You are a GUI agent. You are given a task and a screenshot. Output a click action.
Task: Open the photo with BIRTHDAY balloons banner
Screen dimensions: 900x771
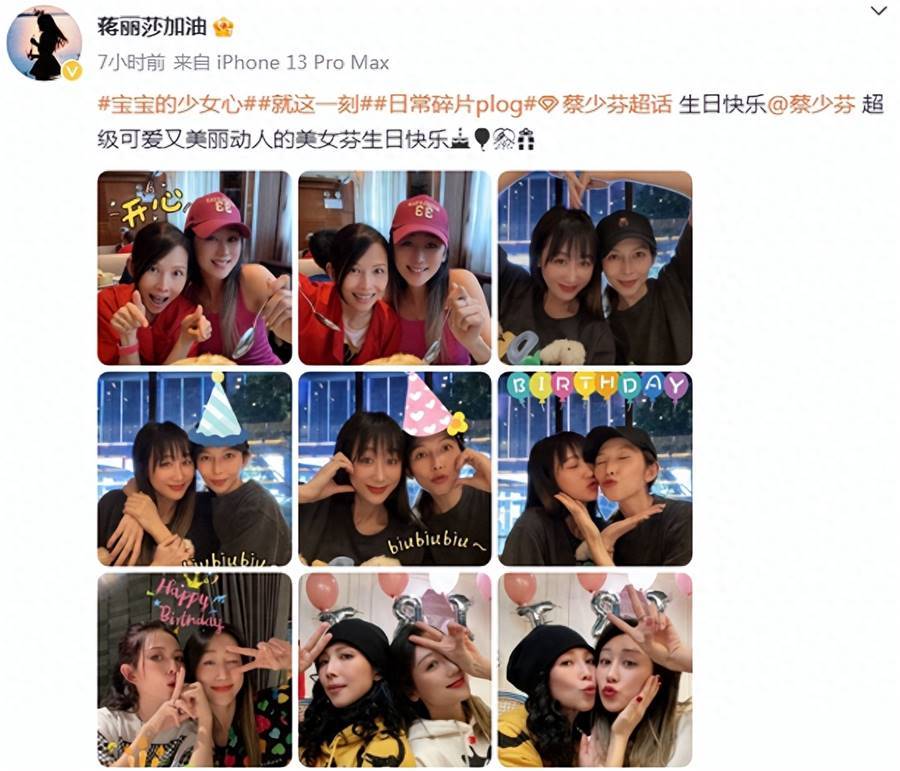[595, 468]
